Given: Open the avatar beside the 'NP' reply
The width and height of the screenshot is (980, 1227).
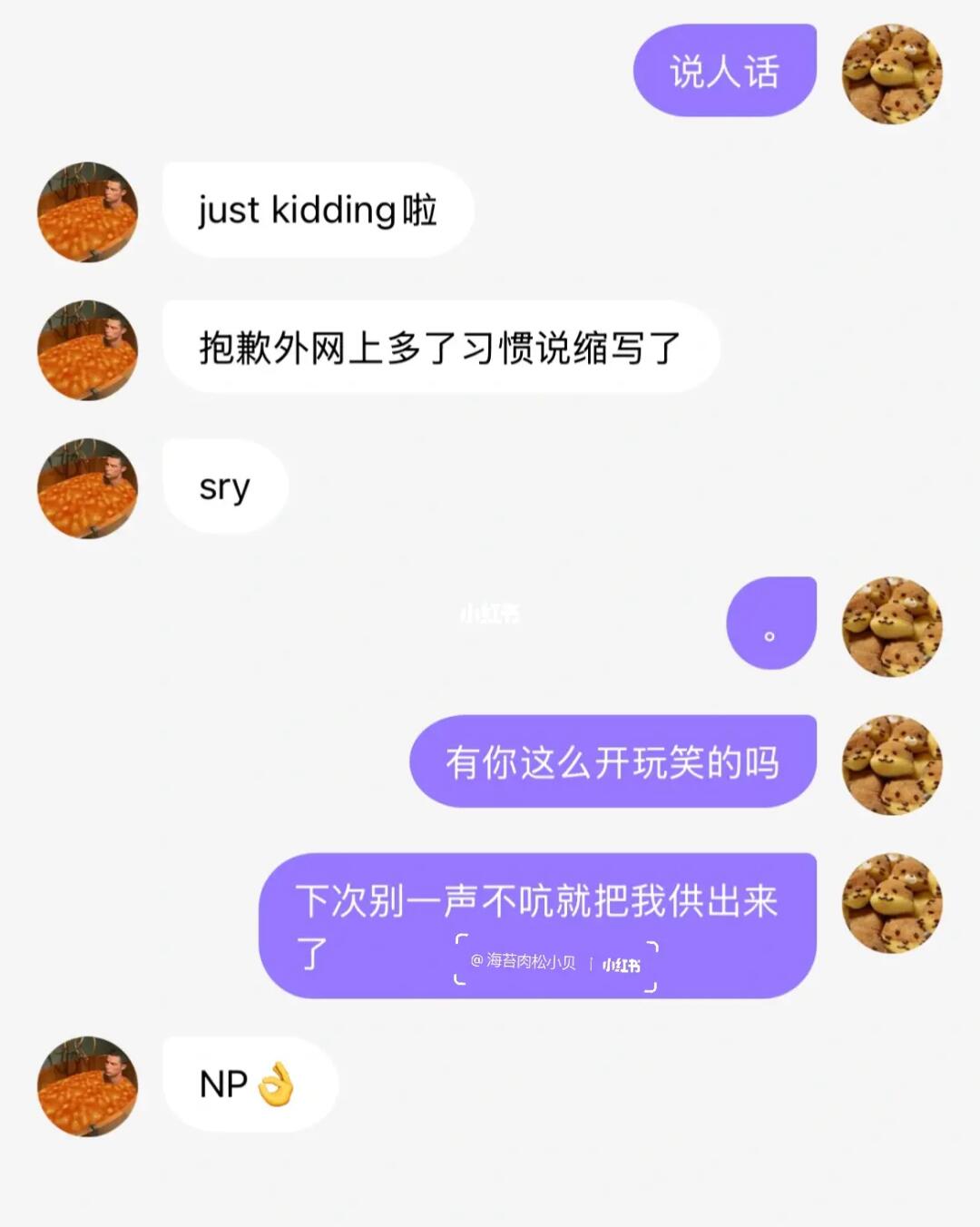Looking at the screenshot, I should tap(86, 1087).
